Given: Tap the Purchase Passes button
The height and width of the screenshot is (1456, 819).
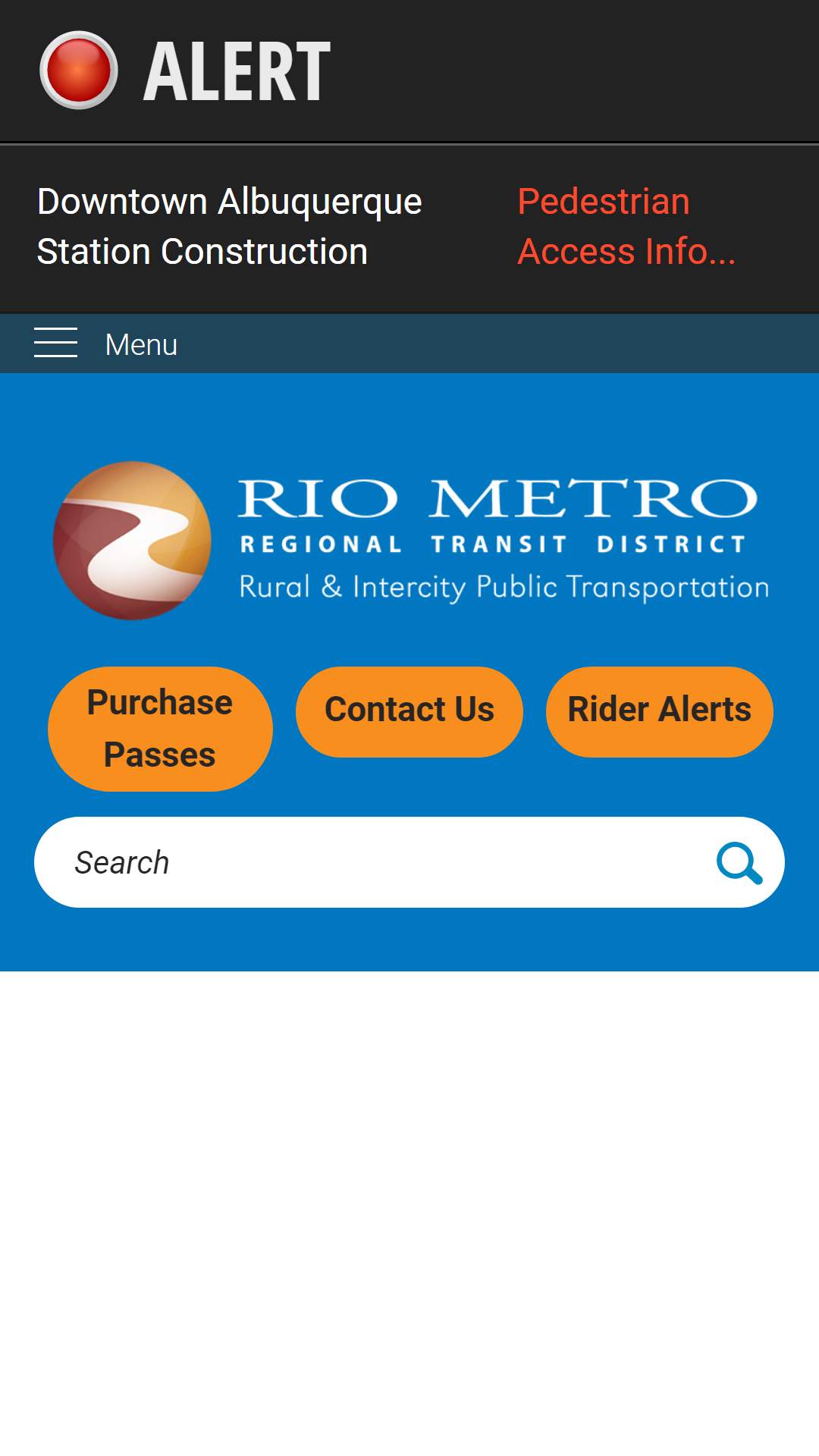Looking at the screenshot, I should [x=160, y=729].
